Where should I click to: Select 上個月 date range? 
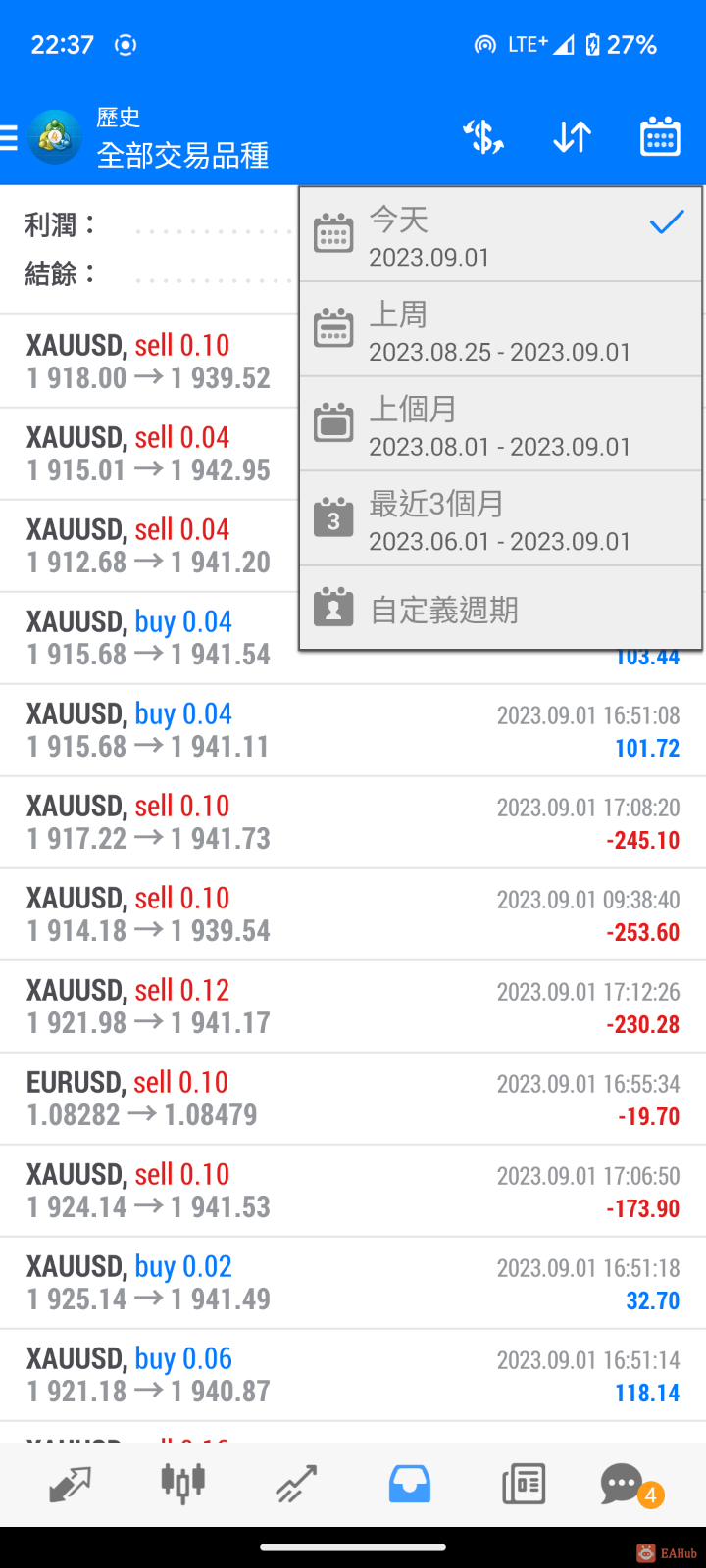[500, 424]
